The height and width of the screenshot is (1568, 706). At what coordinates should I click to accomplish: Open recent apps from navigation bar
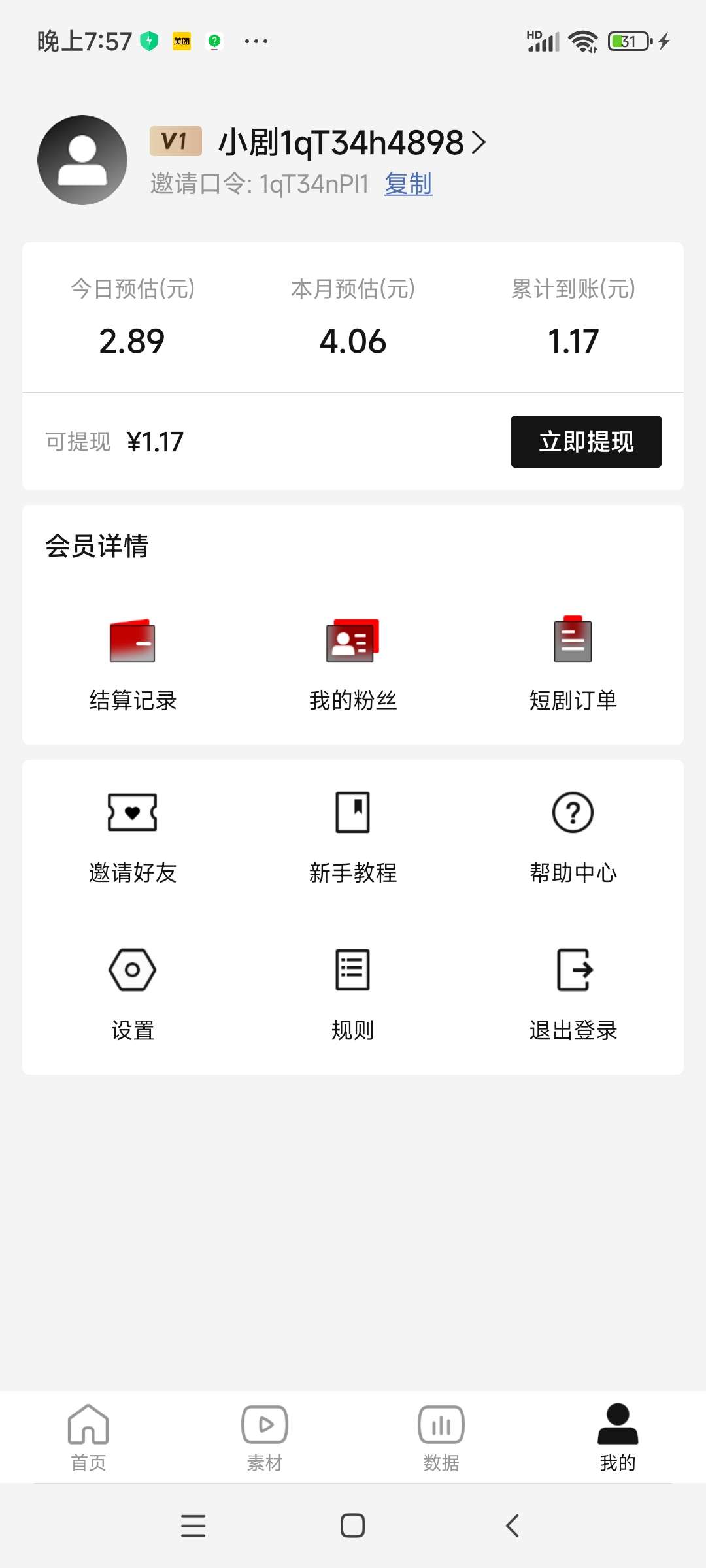click(193, 1526)
